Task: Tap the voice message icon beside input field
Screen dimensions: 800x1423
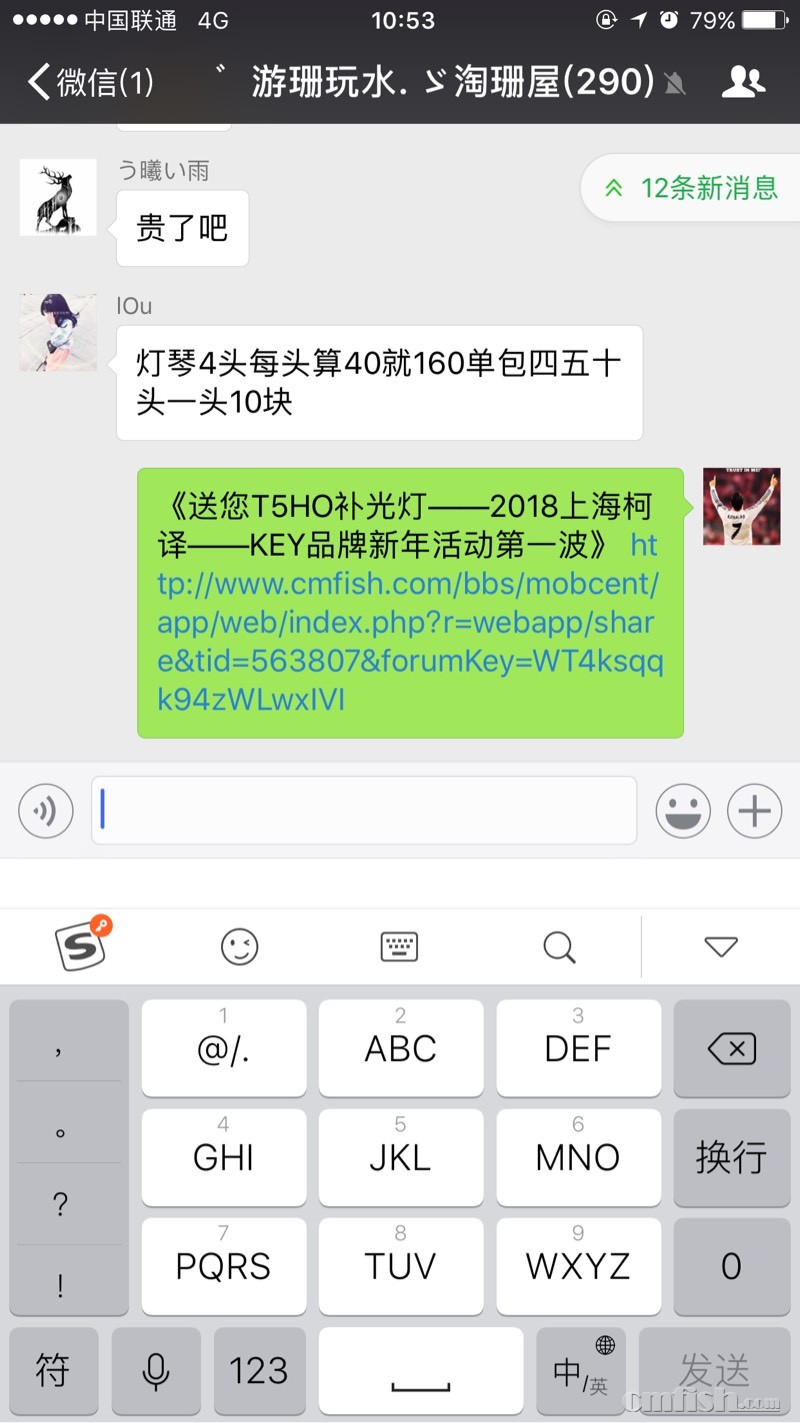Action: [44, 810]
